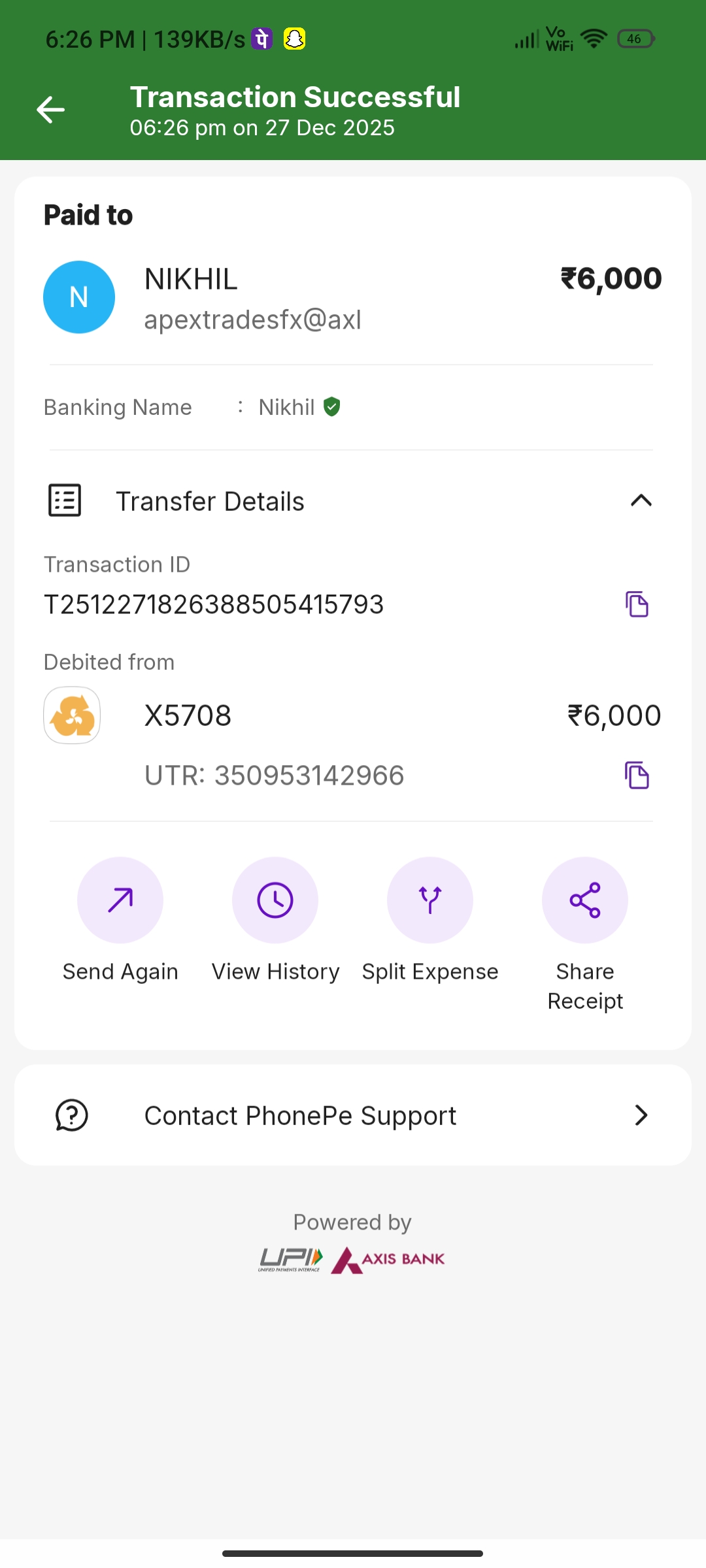
Task: Open View History
Action: (275, 900)
